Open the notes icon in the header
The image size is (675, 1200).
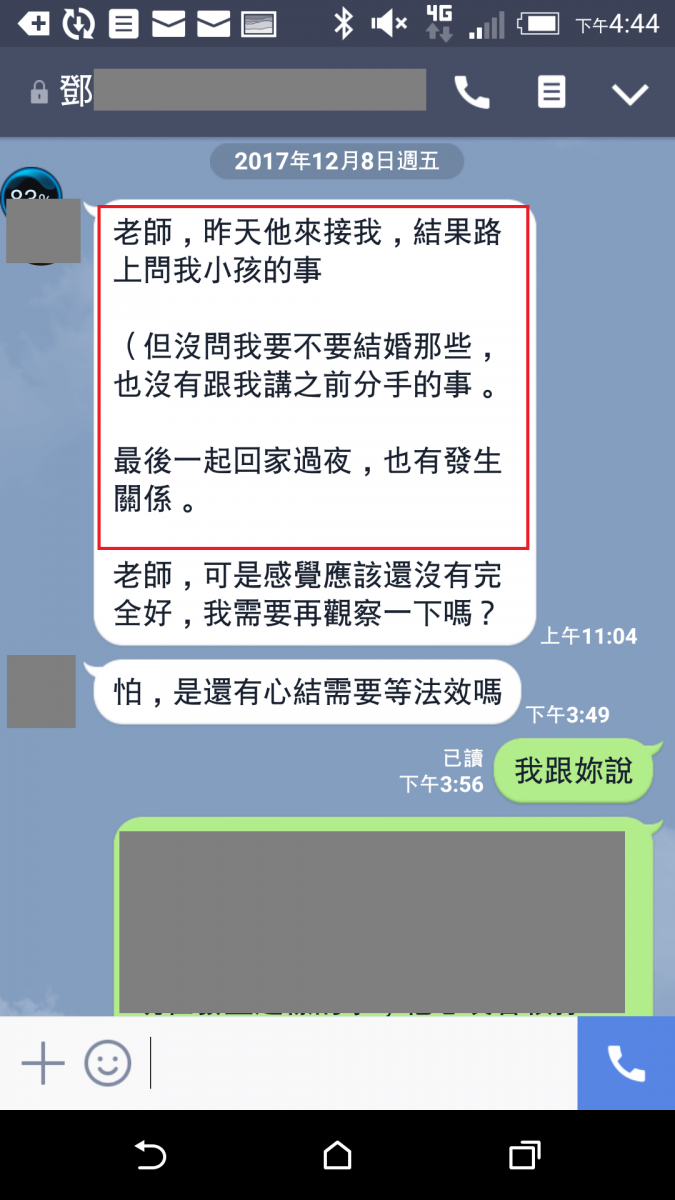551,93
